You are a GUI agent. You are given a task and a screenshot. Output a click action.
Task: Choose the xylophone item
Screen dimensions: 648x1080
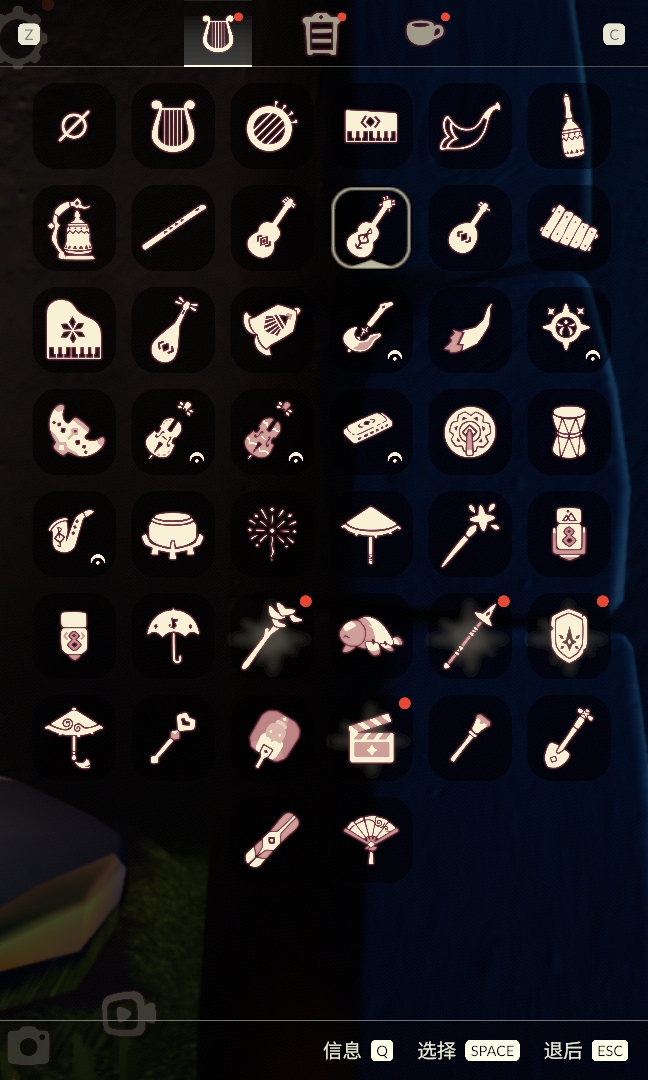pos(569,228)
